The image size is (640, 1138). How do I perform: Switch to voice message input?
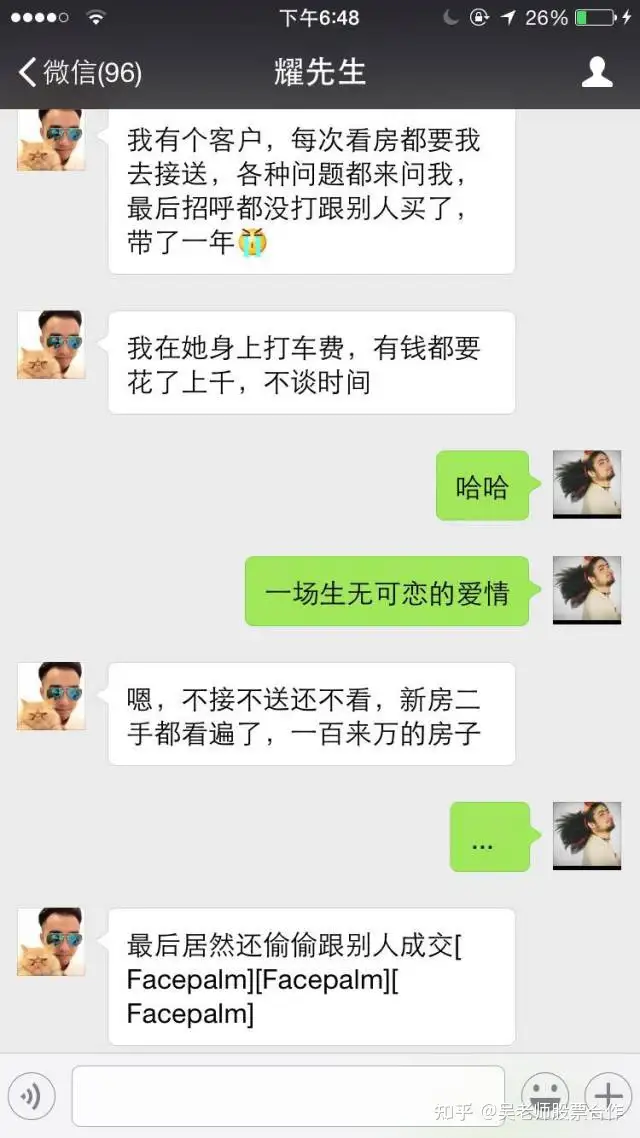click(x=30, y=1097)
